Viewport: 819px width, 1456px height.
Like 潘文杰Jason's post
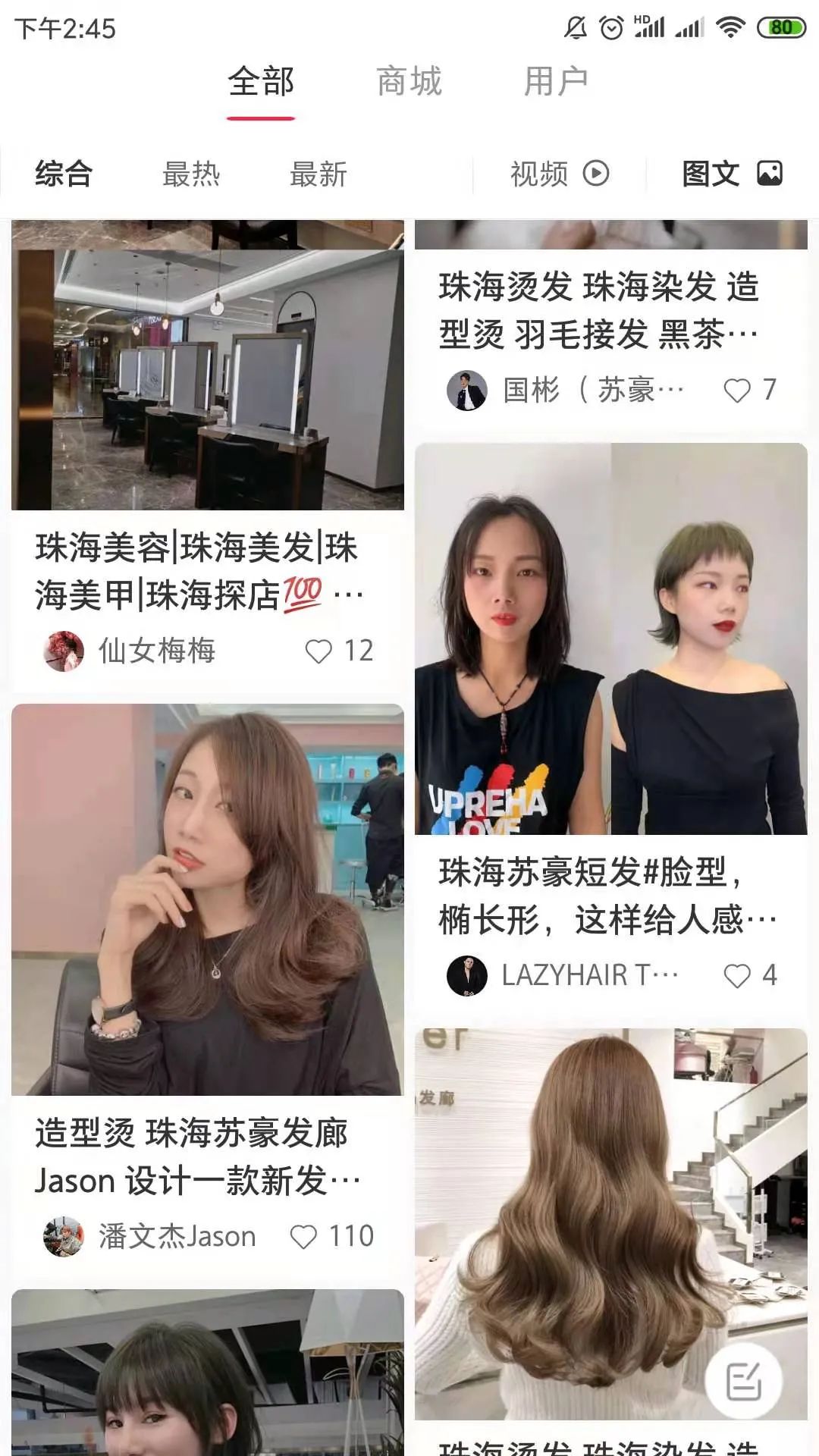tap(303, 1237)
